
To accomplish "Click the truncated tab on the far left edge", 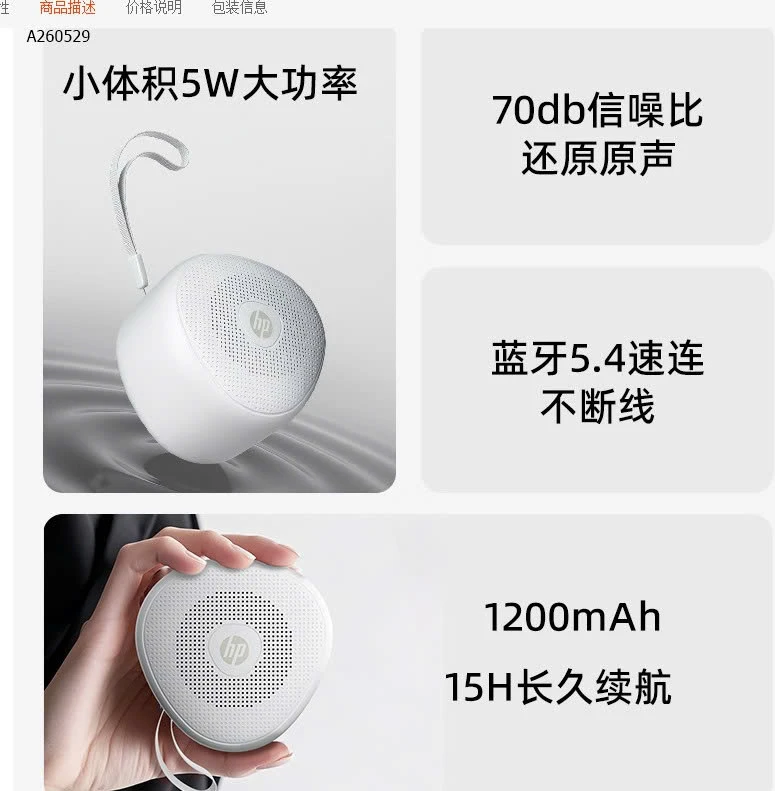I will coord(4,8).
